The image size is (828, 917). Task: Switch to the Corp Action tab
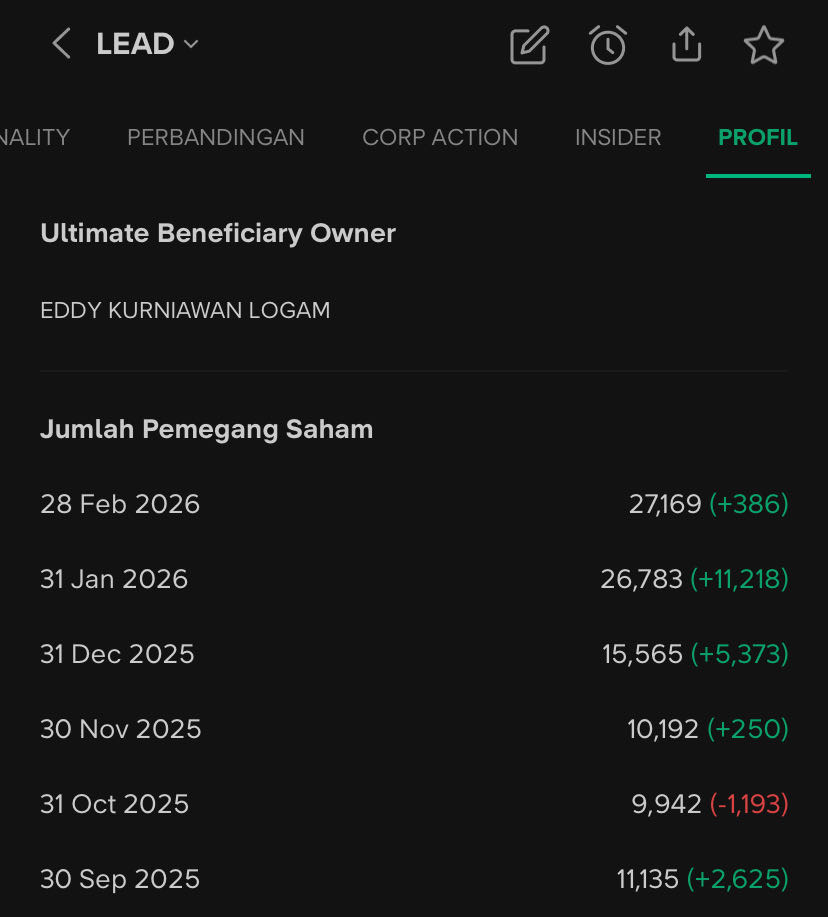tap(440, 138)
